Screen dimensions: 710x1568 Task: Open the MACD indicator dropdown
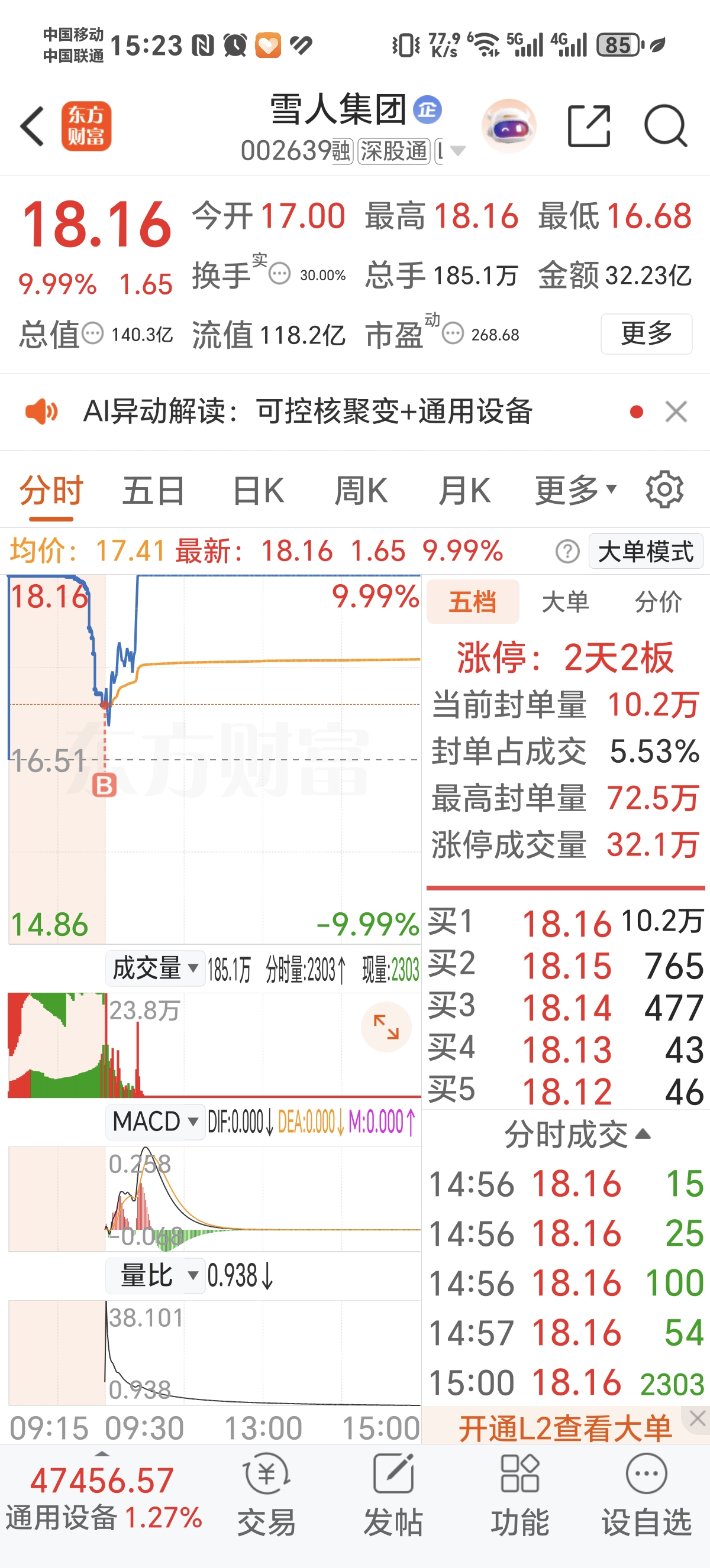(155, 1121)
